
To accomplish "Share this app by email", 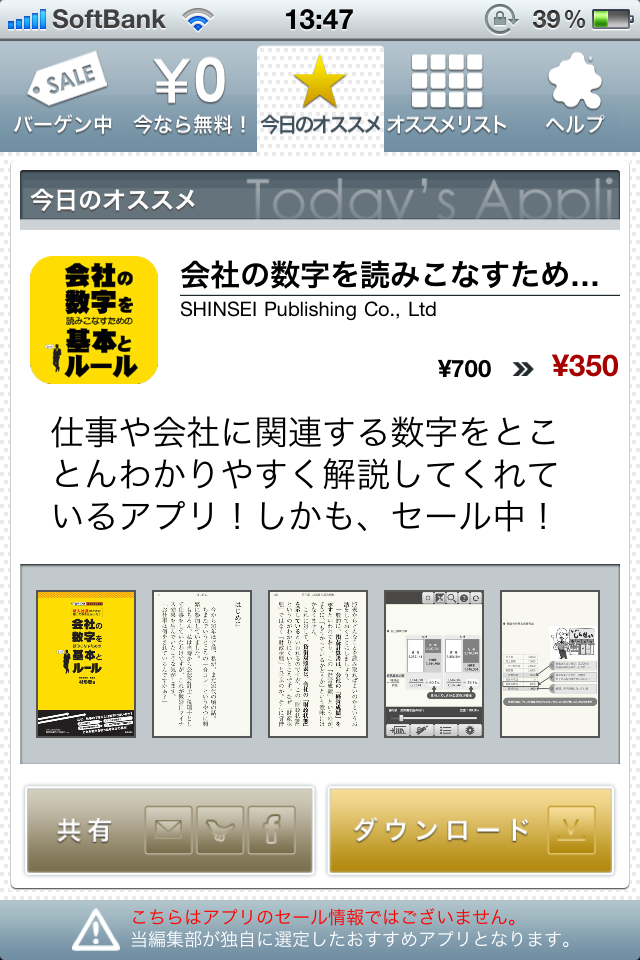I will point(168,830).
